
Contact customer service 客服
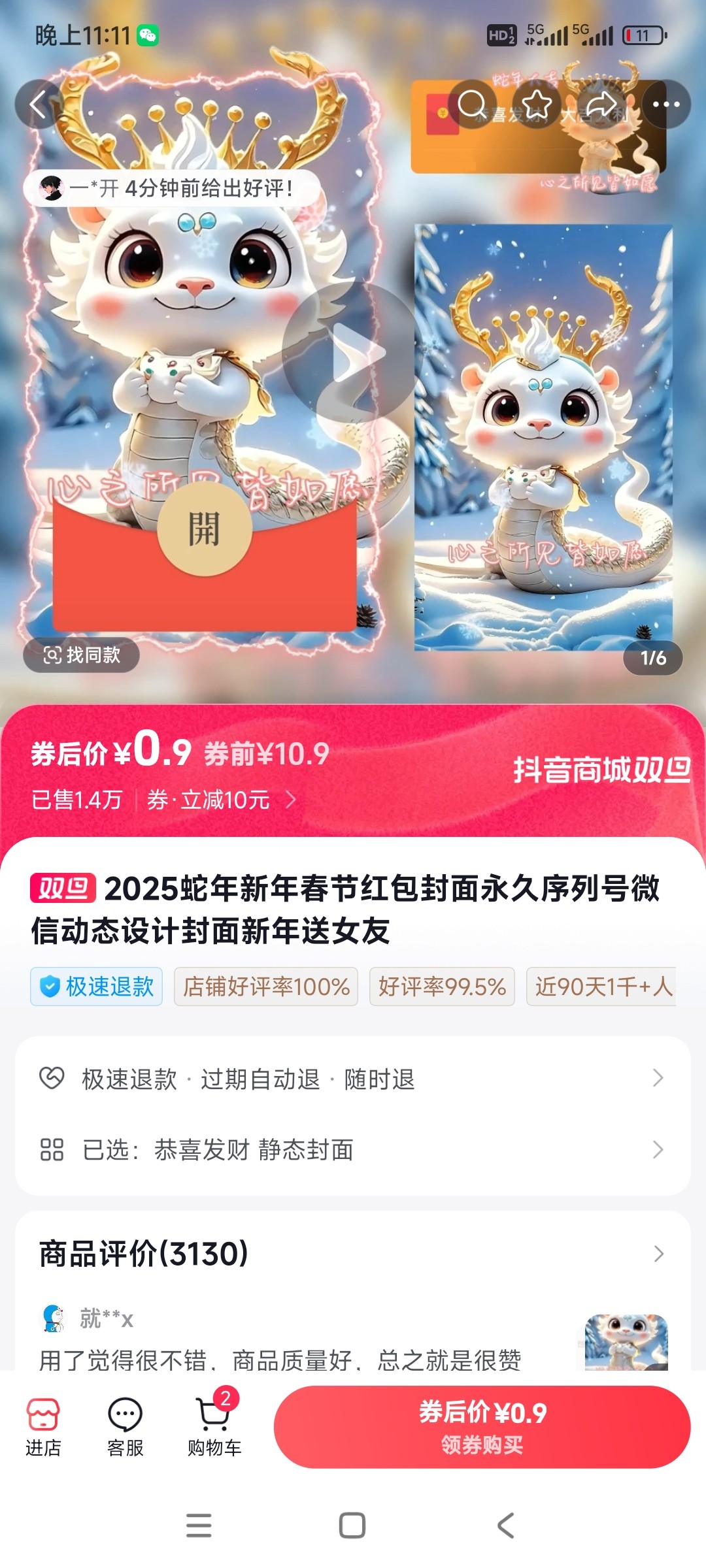click(125, 1426)
